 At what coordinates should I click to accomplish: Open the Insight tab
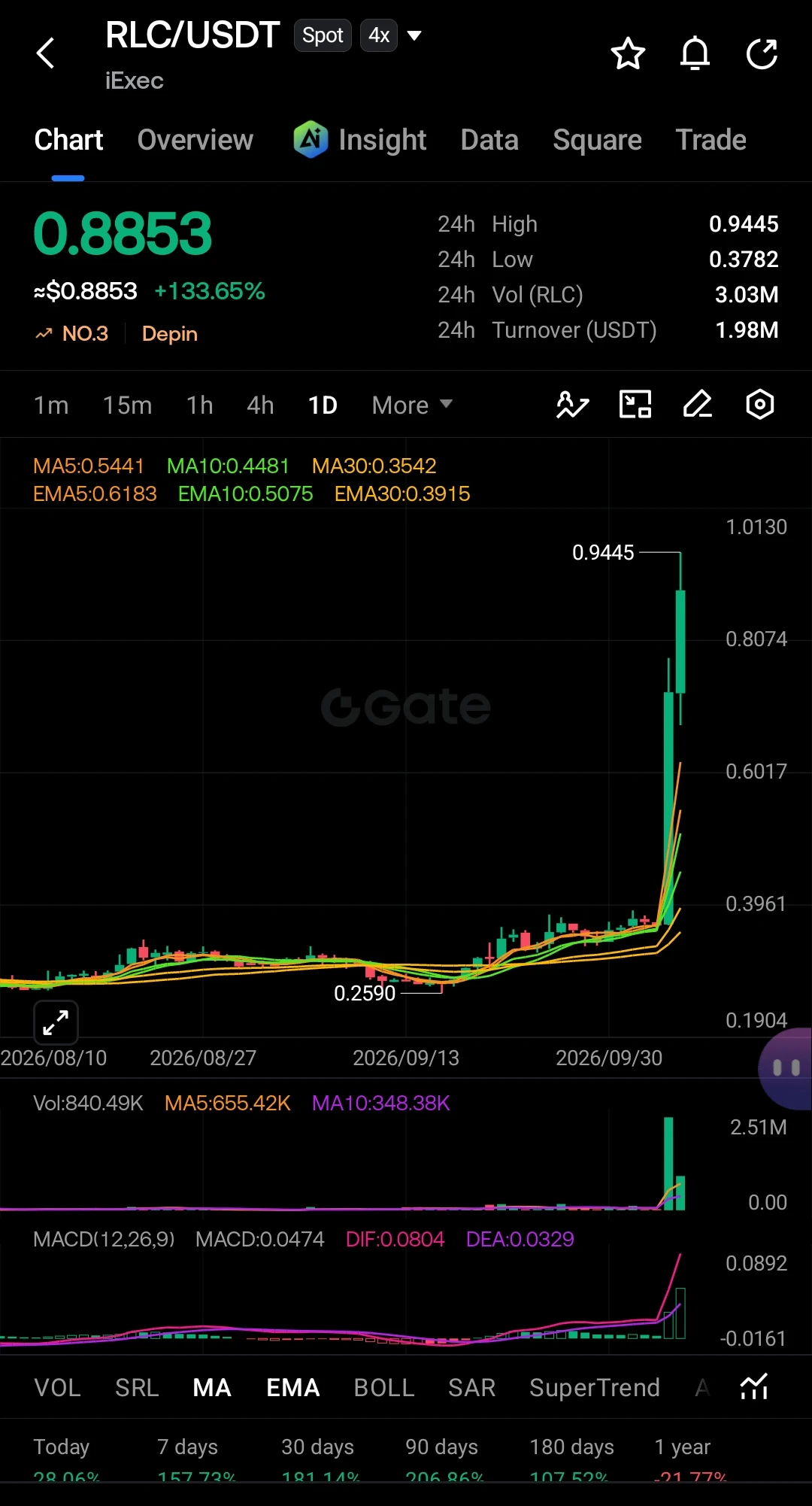[360, 140]
